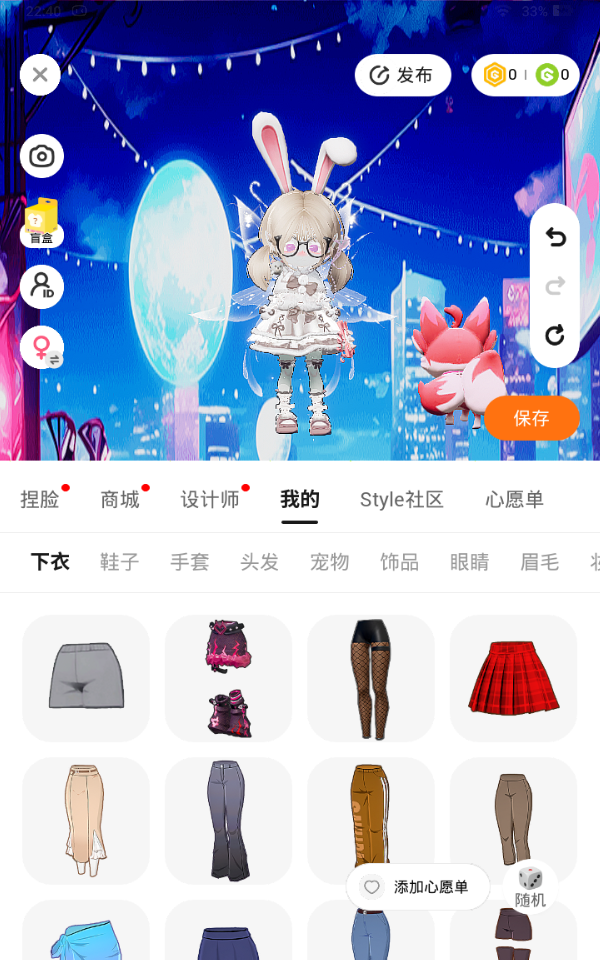Tap 添加心愿单 to add wishlist
The image size is (600, 960).
coord(418,887)
